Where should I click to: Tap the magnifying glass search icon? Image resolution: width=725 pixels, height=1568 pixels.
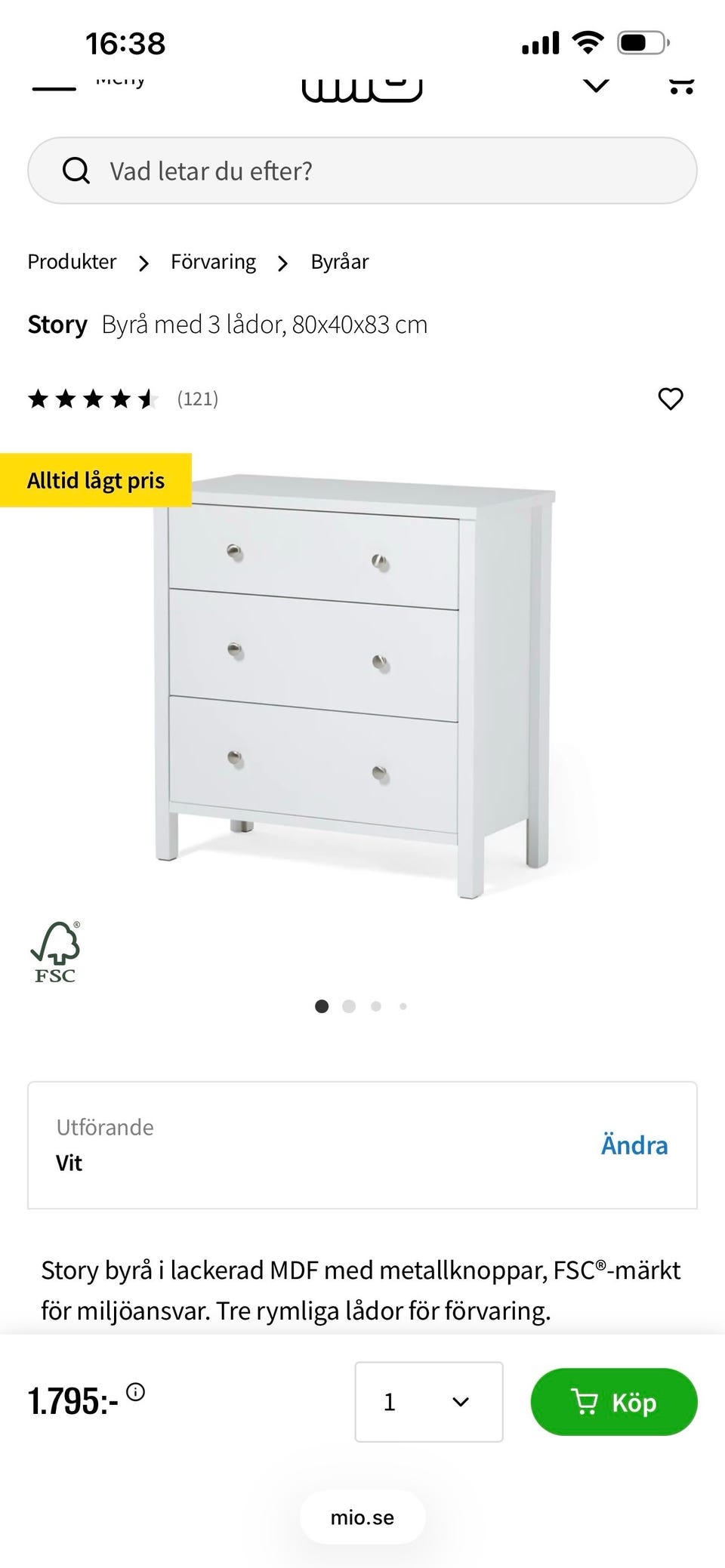pos(76,171)
